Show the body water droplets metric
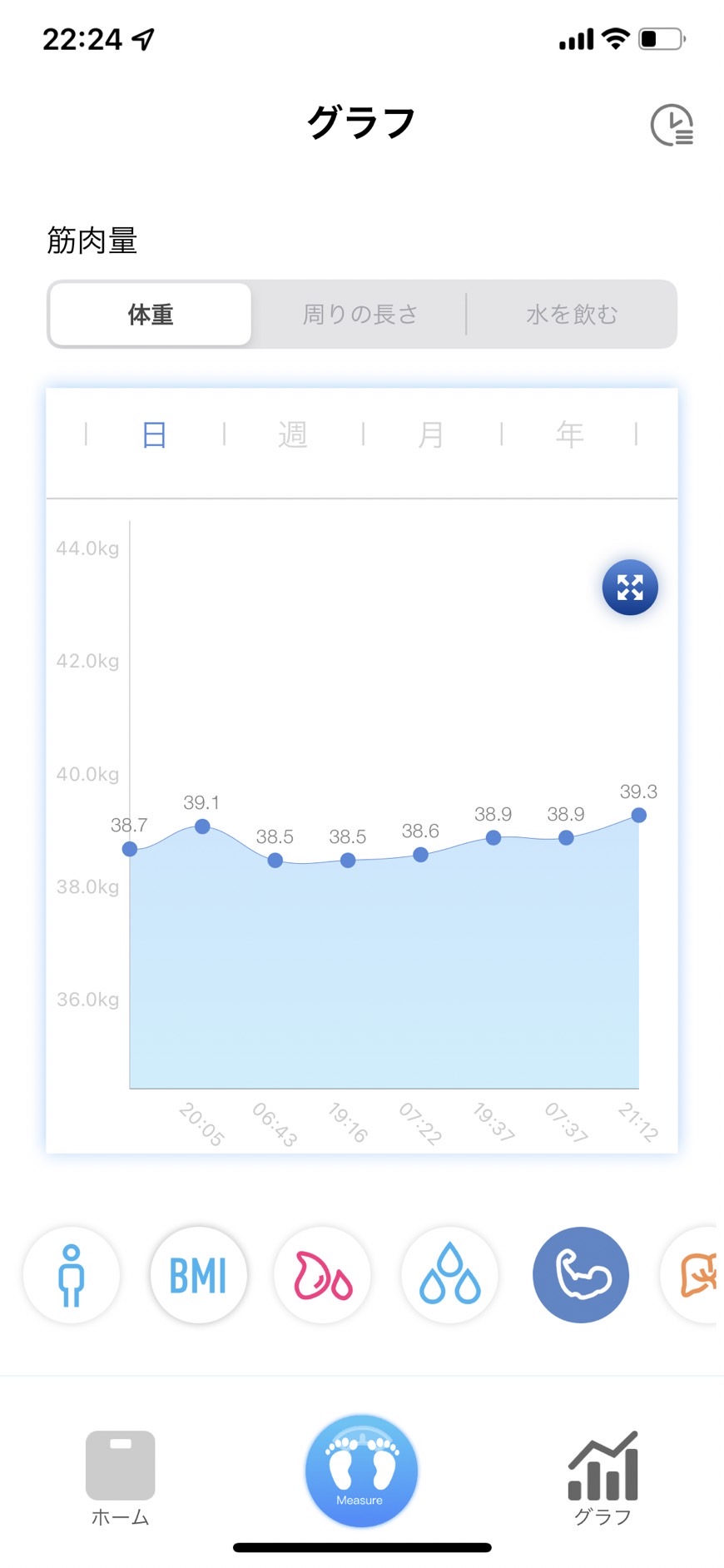 (x=450, y=1275)
